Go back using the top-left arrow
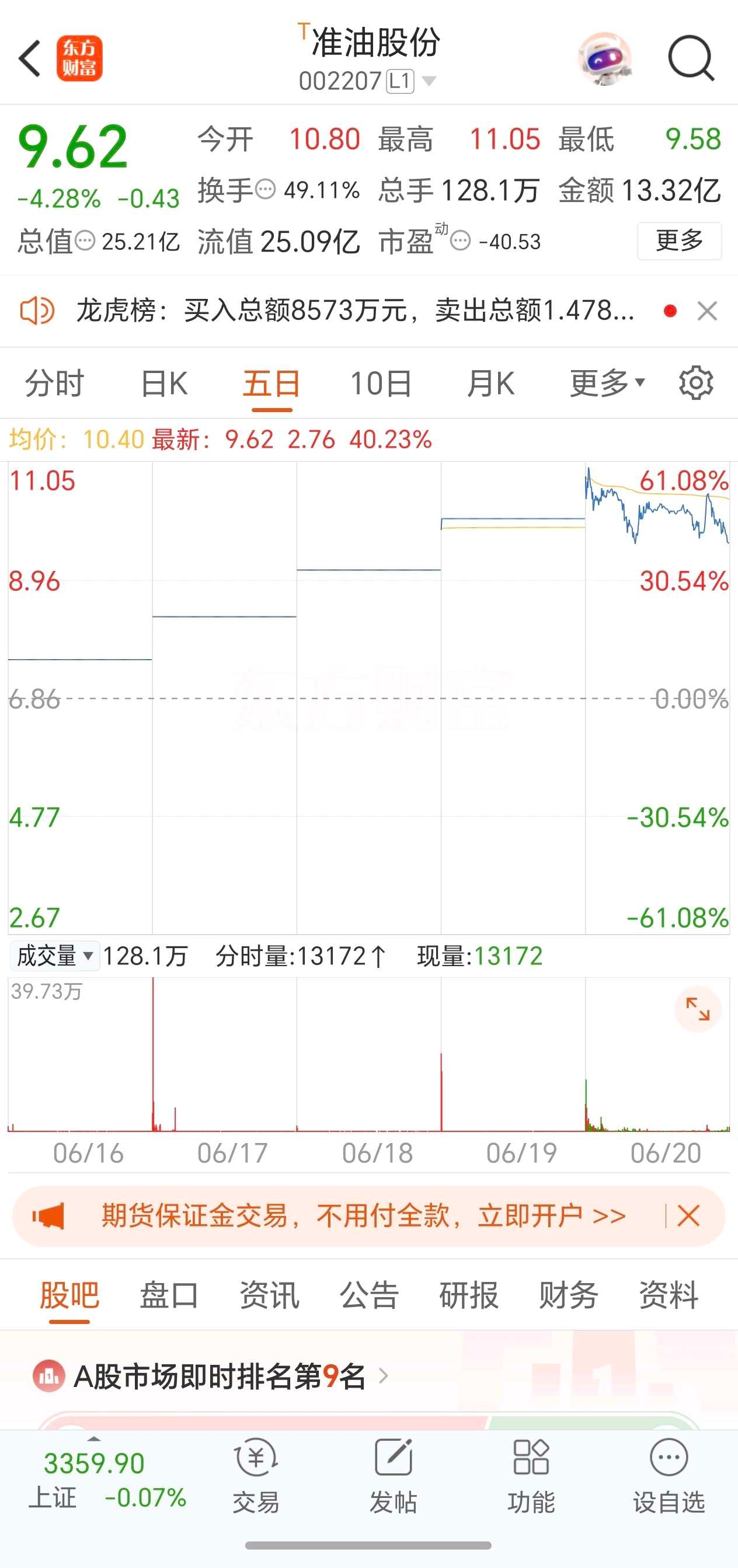Screen dimensions: 738x1568 click(x=30, y=58)
